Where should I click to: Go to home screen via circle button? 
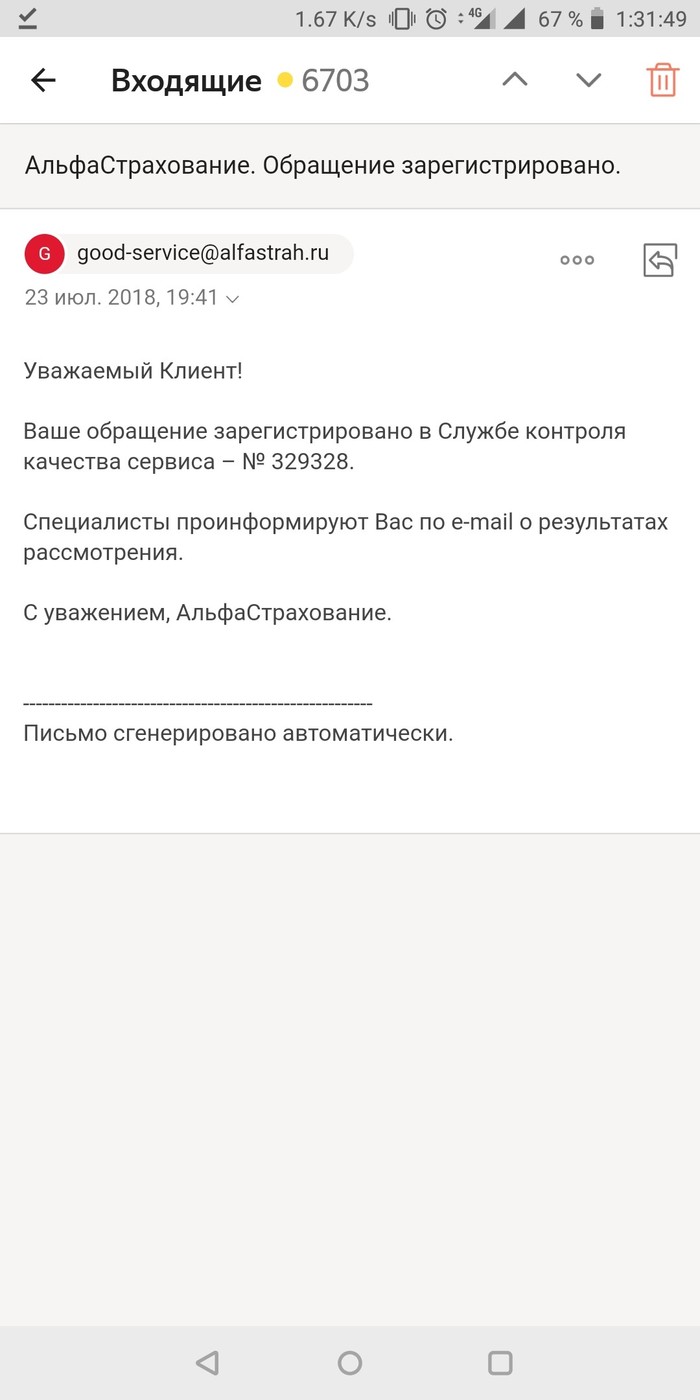click(350, 1362)
